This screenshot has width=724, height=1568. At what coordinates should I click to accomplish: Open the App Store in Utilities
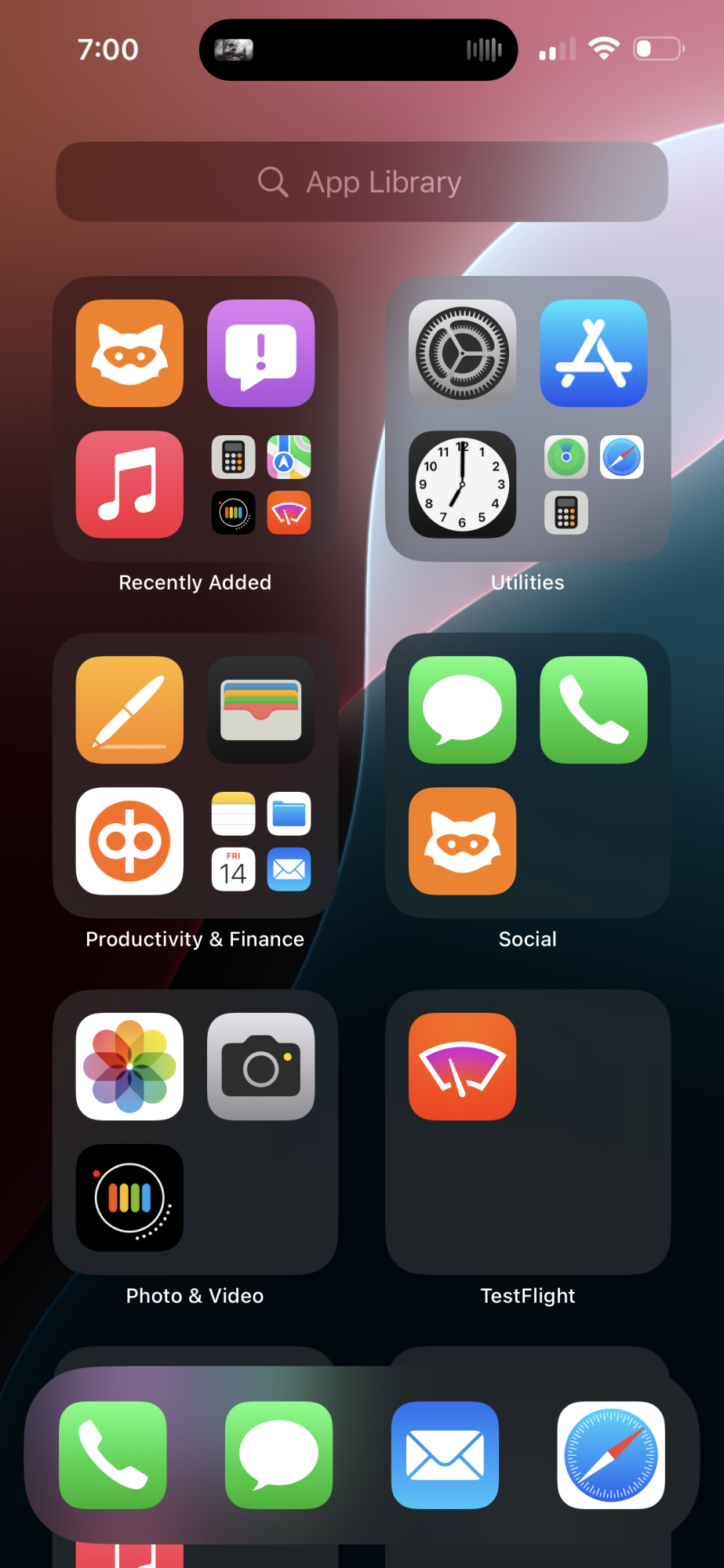coord(593,353)
